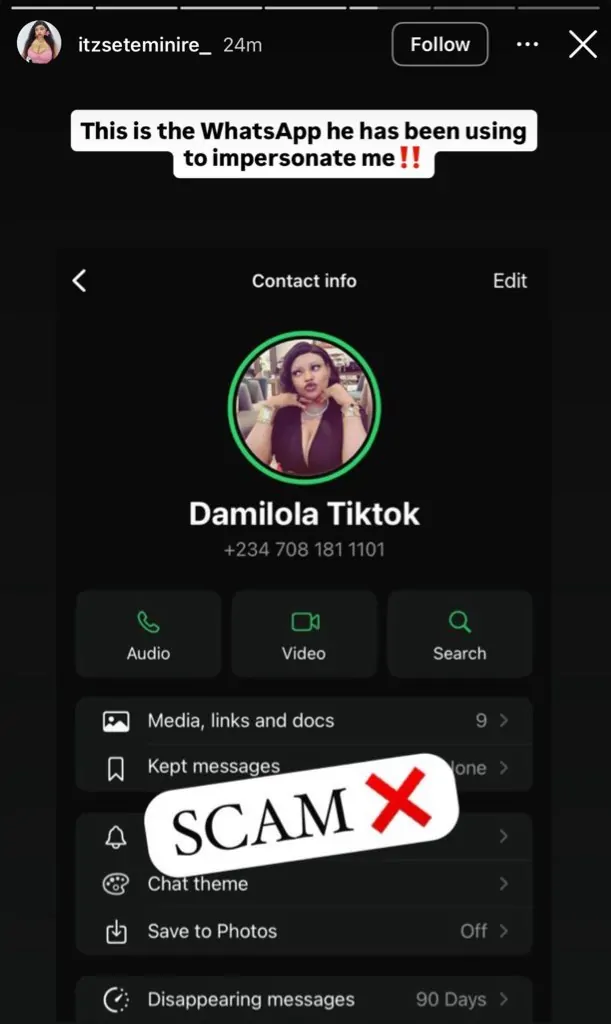This screenshot has width=611, height=1024.
Task: Close the story viewer
Action: (582, 44)
